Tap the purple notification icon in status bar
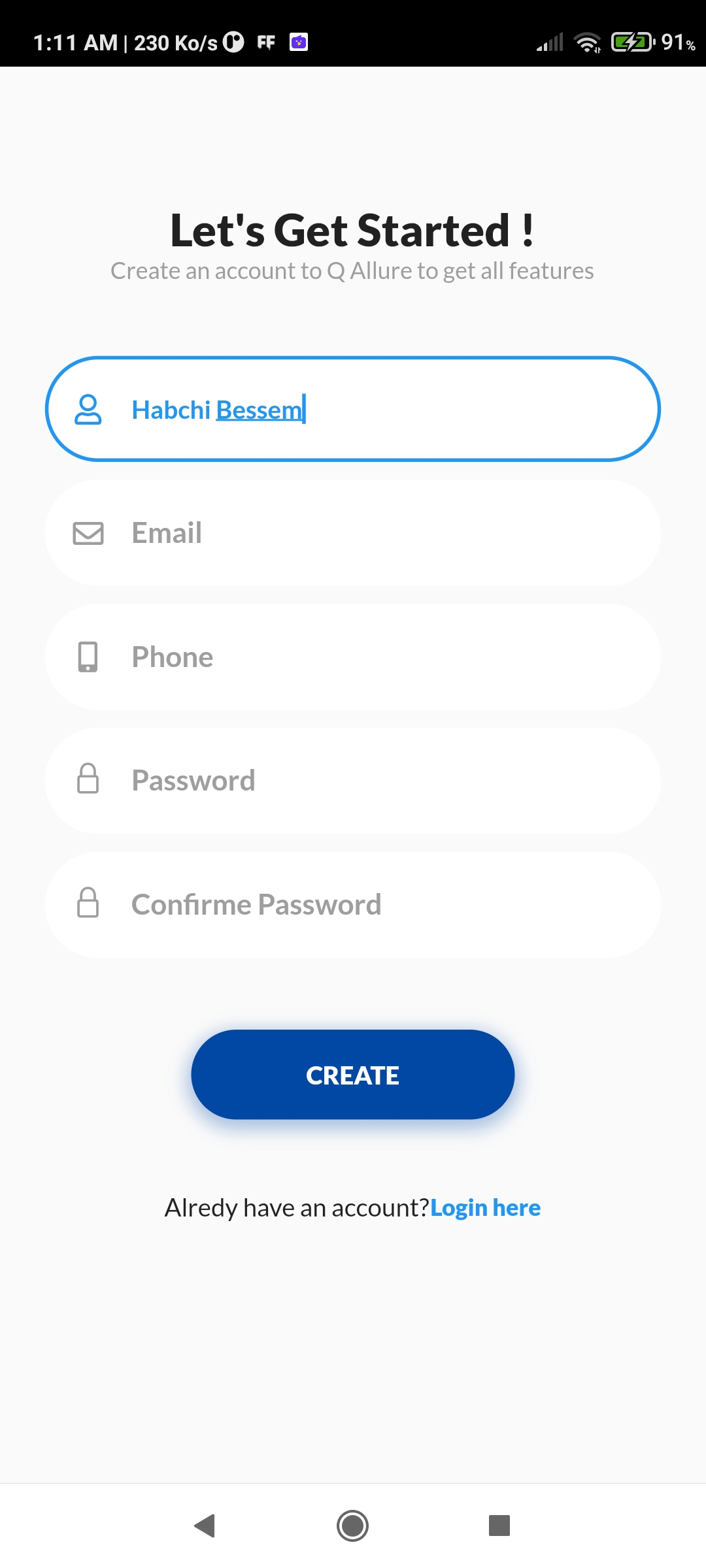The width and height of the screenshot is (706, 1568). pos(298,41)
